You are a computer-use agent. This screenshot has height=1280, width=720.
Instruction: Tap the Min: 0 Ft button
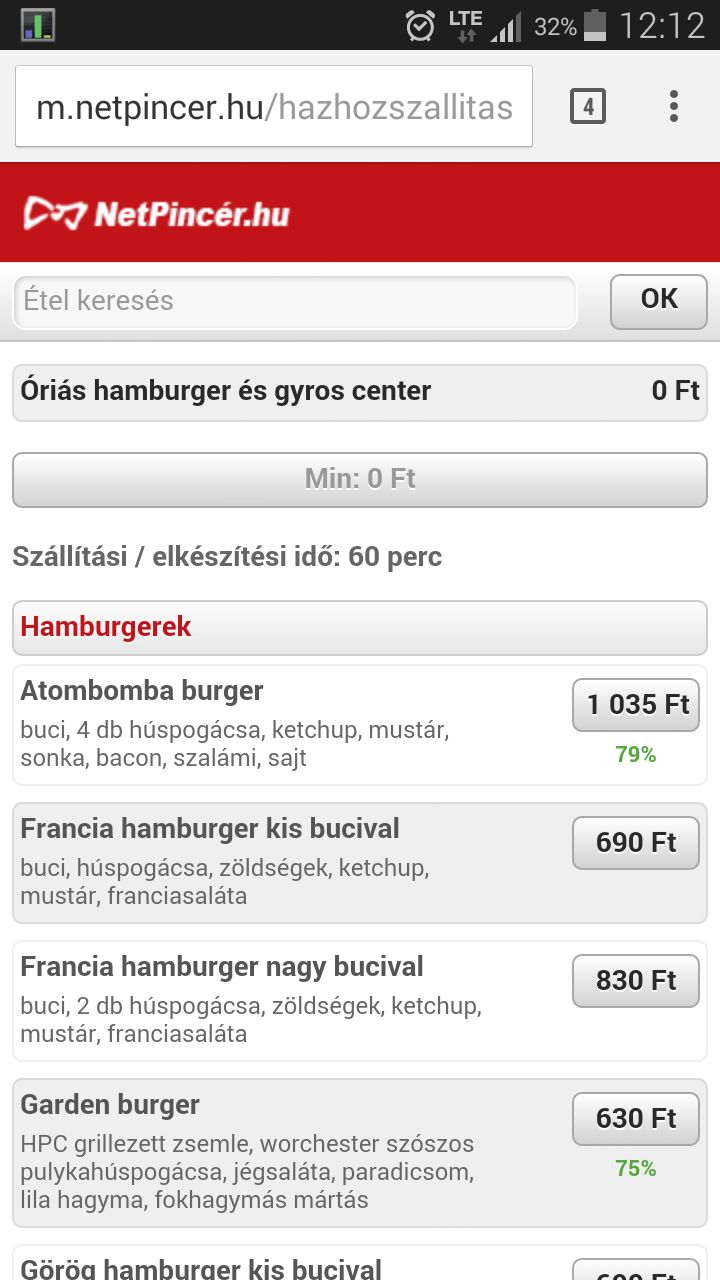pyautogui.click(x=360, y=480)
